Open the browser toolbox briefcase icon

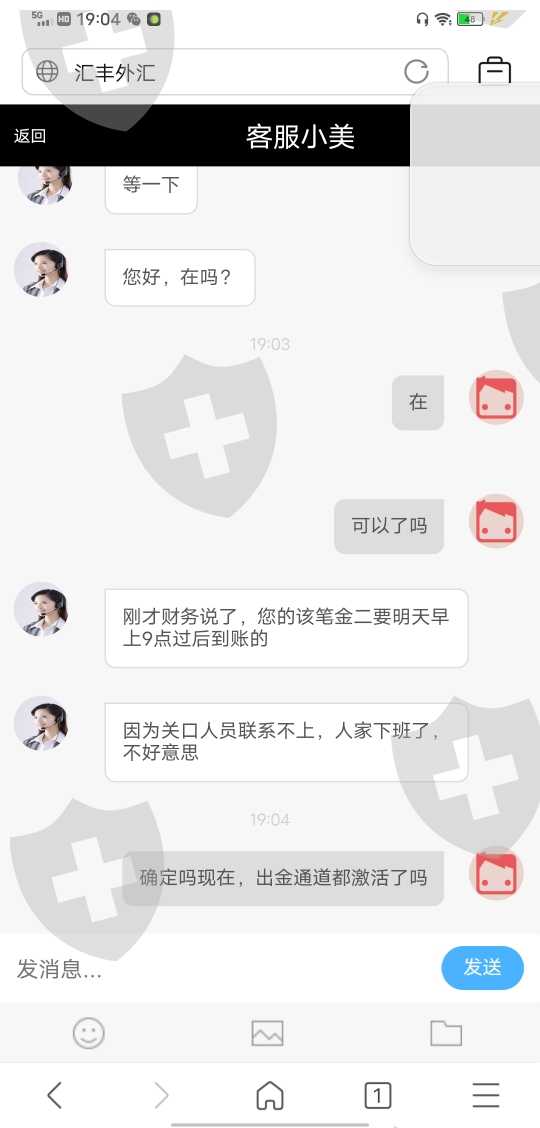(495, 71)
